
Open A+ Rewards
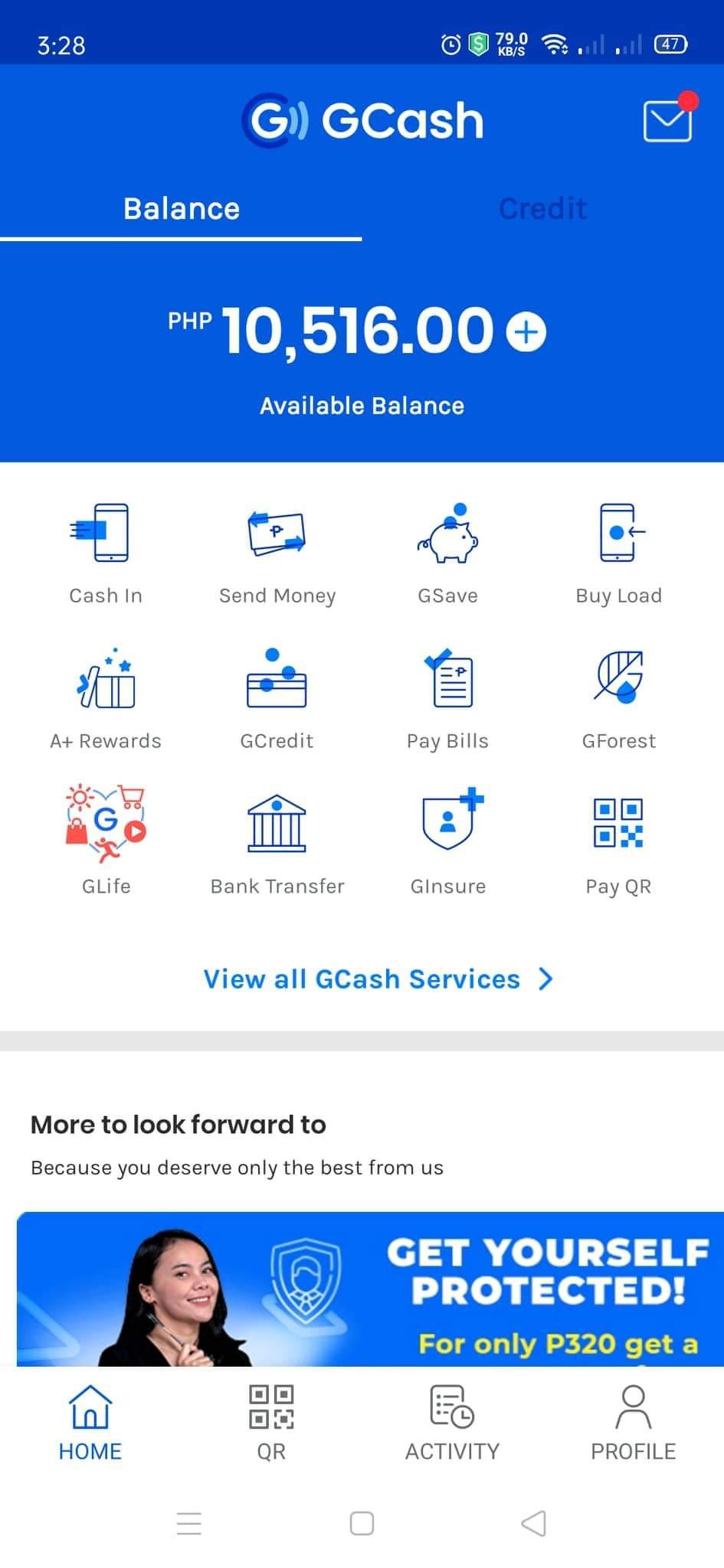[x=106, y=698]
